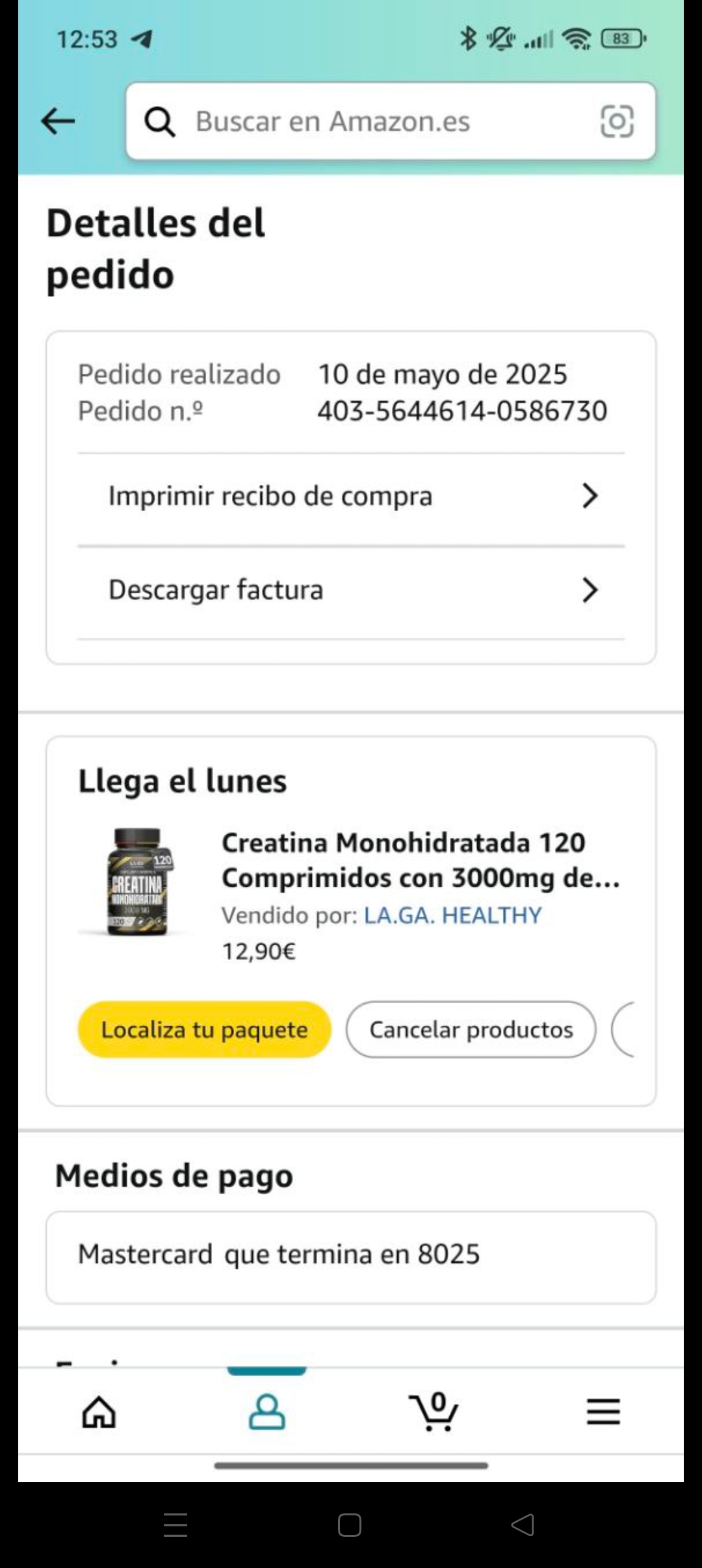702x1568 pixels.
Task: Tap the system home button
Action: (350, 1524)
